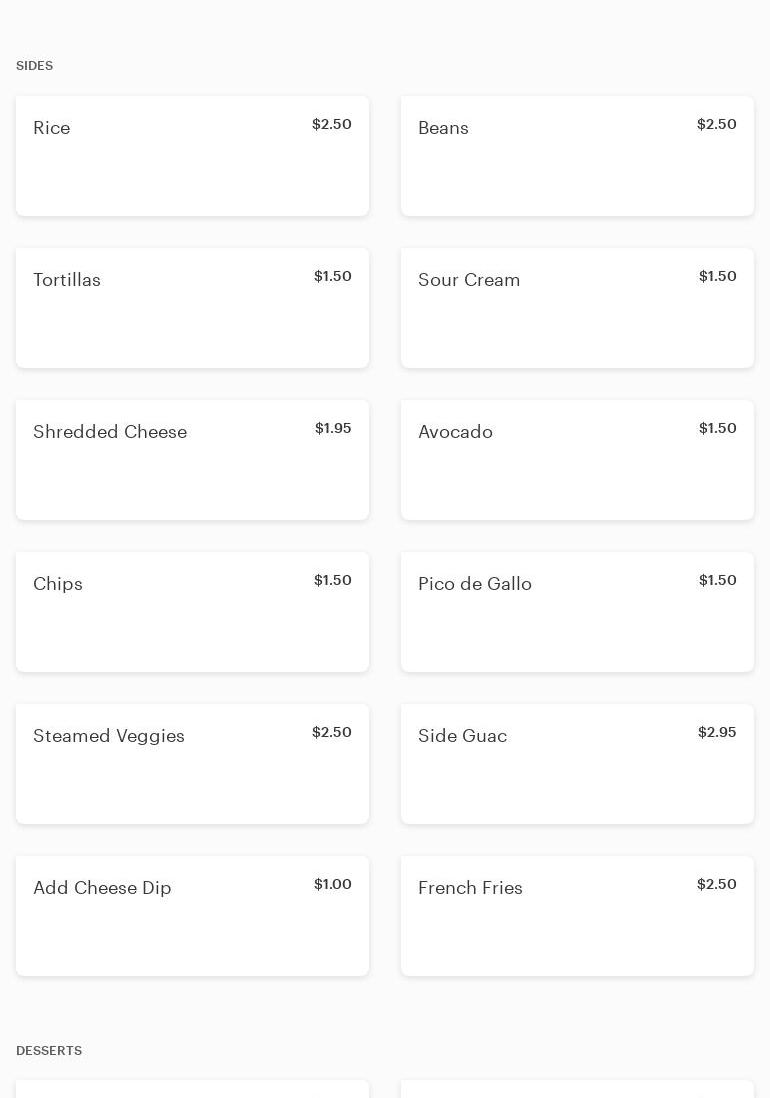
Task: Select the Beans side card
Action: (x=577, y=156)
